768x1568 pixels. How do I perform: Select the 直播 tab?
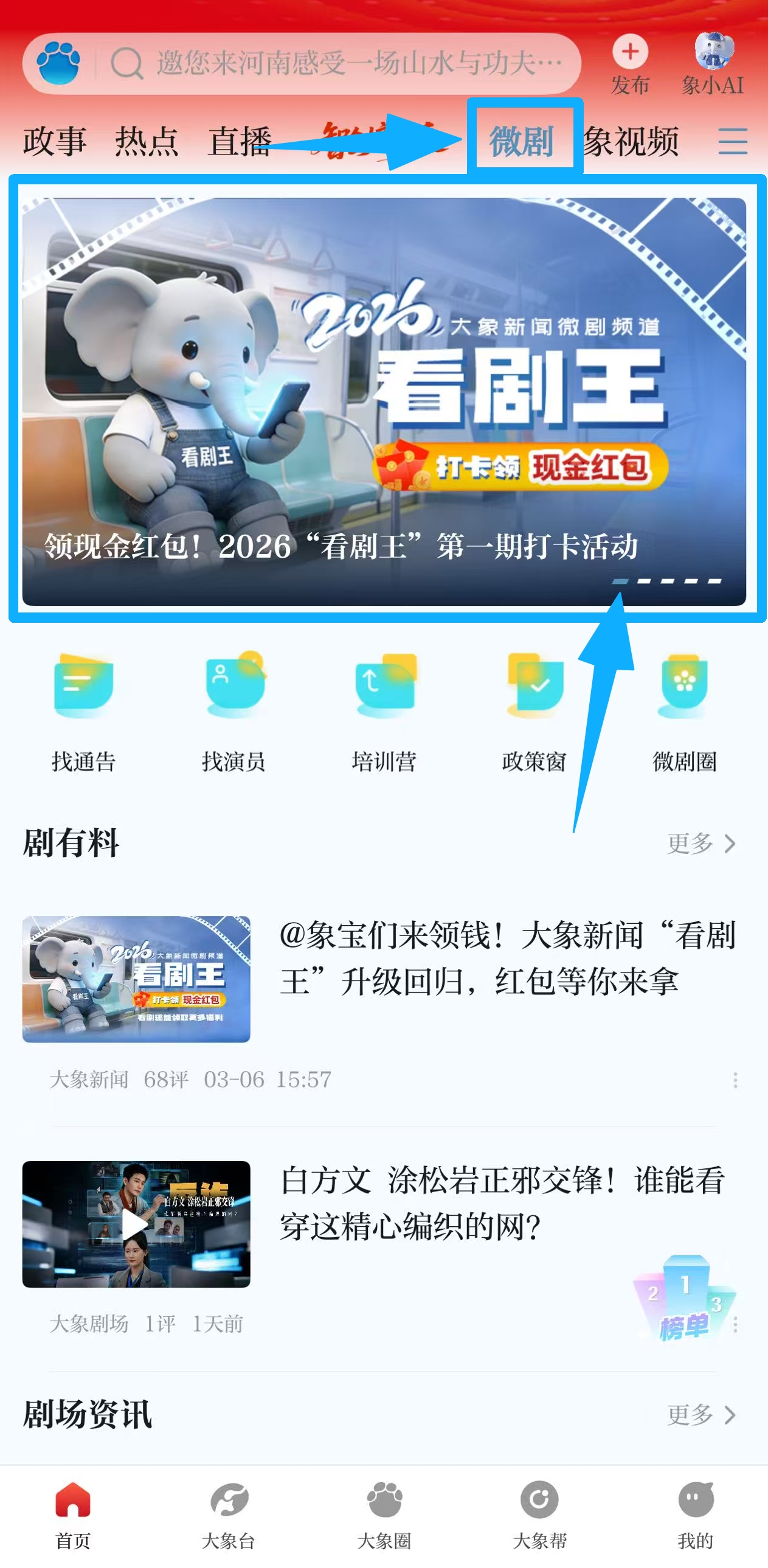click(239, 142)
